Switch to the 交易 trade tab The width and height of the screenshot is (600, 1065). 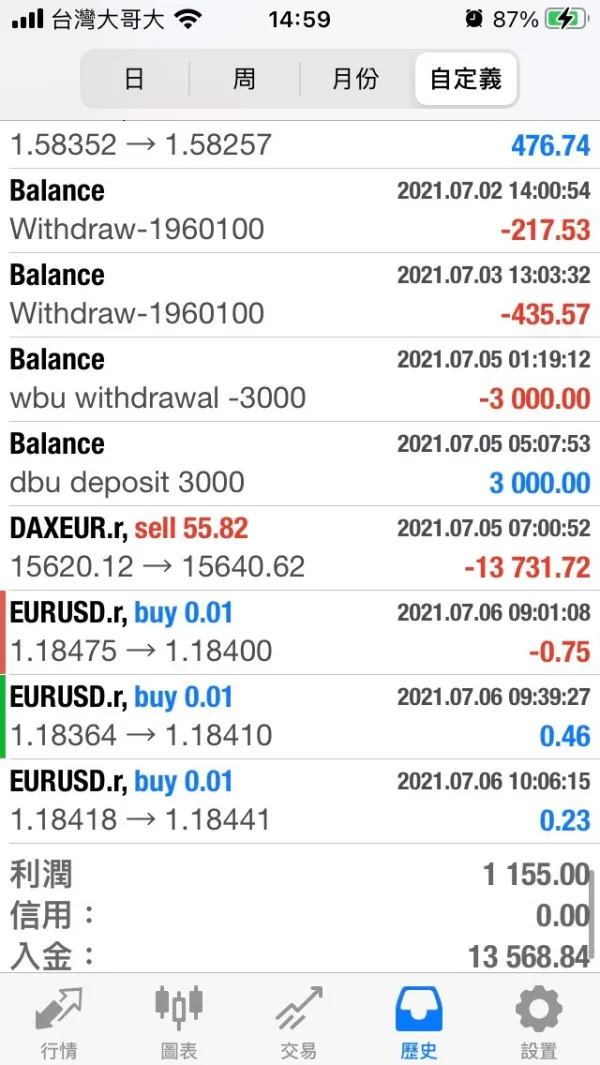[299, 1020]
